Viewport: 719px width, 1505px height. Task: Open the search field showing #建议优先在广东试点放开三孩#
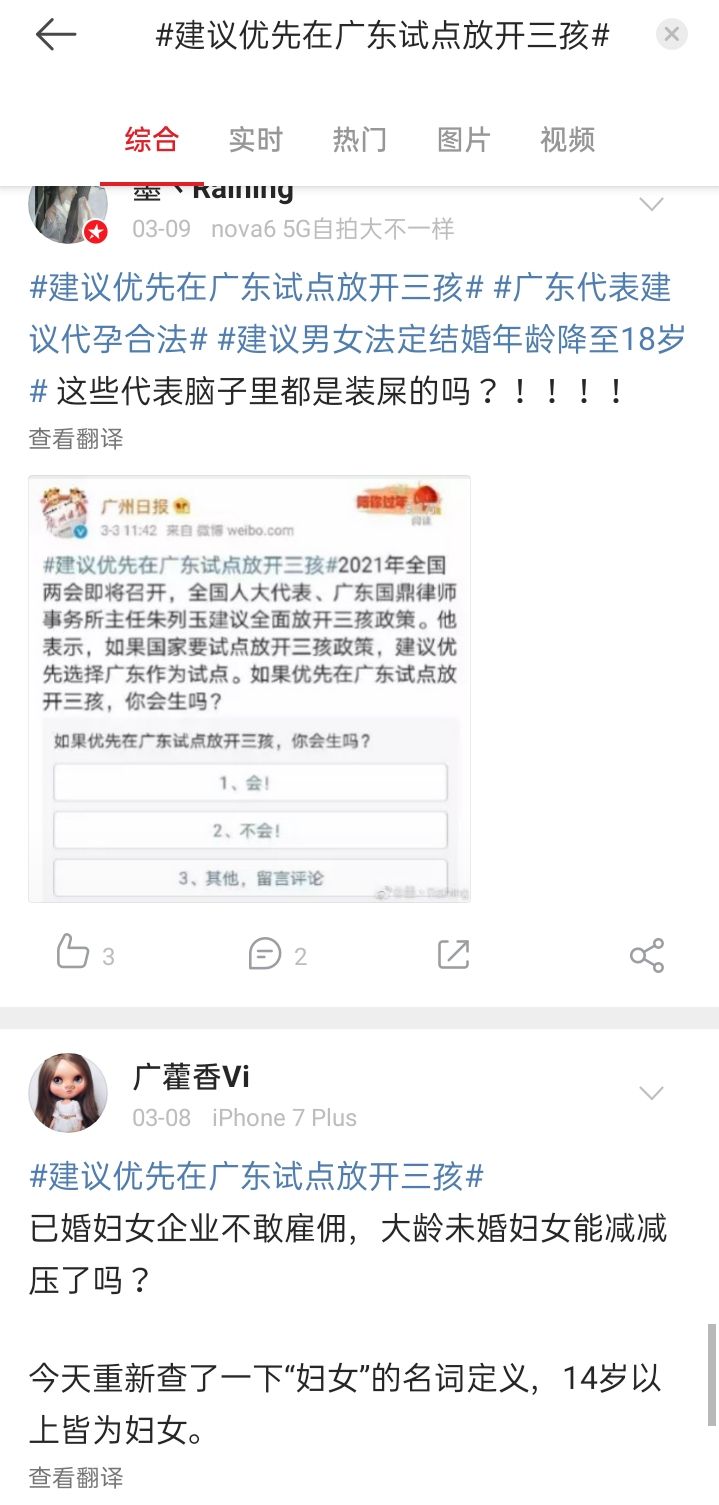[383, 36]
